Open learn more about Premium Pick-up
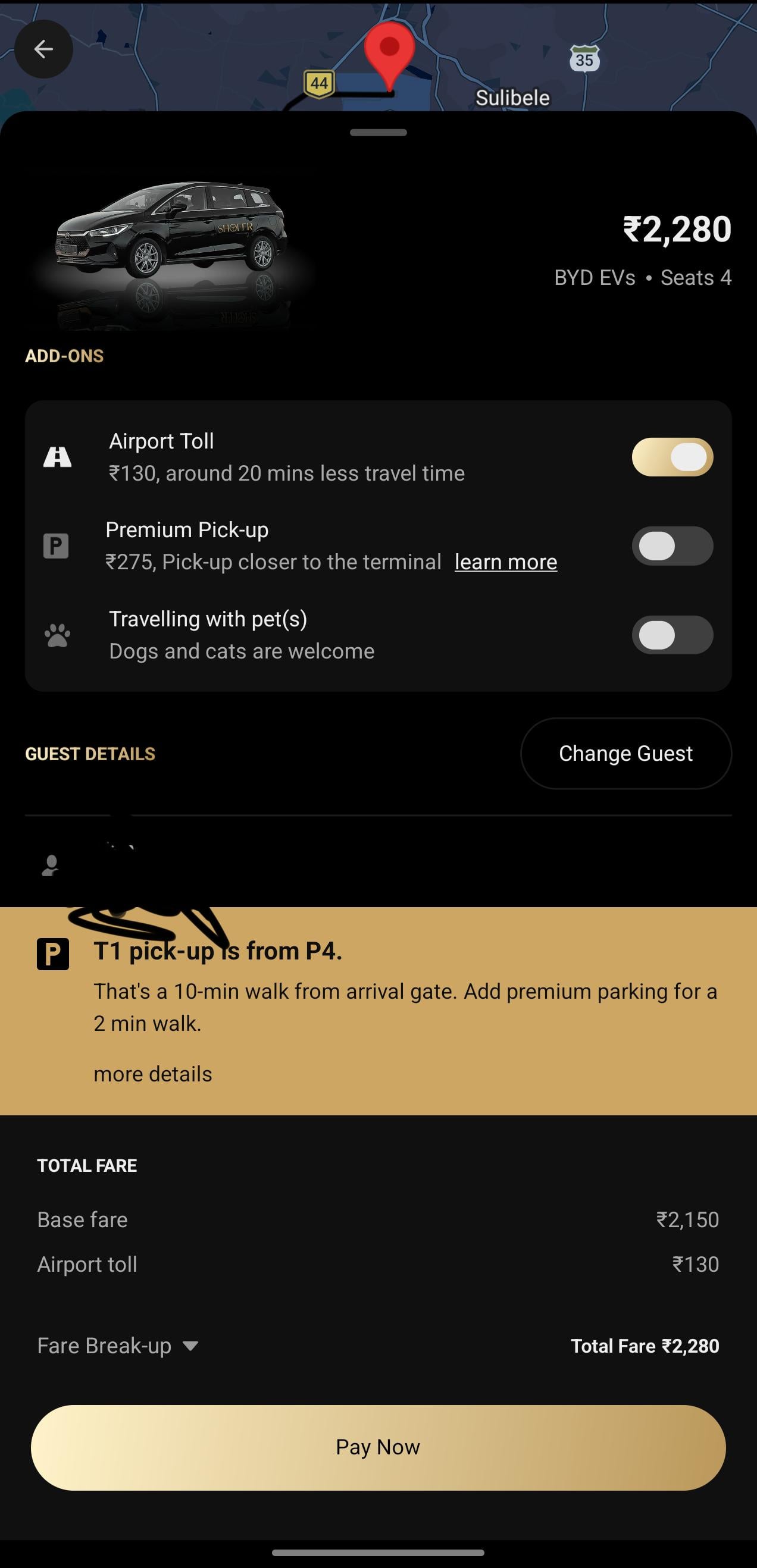 505,562
